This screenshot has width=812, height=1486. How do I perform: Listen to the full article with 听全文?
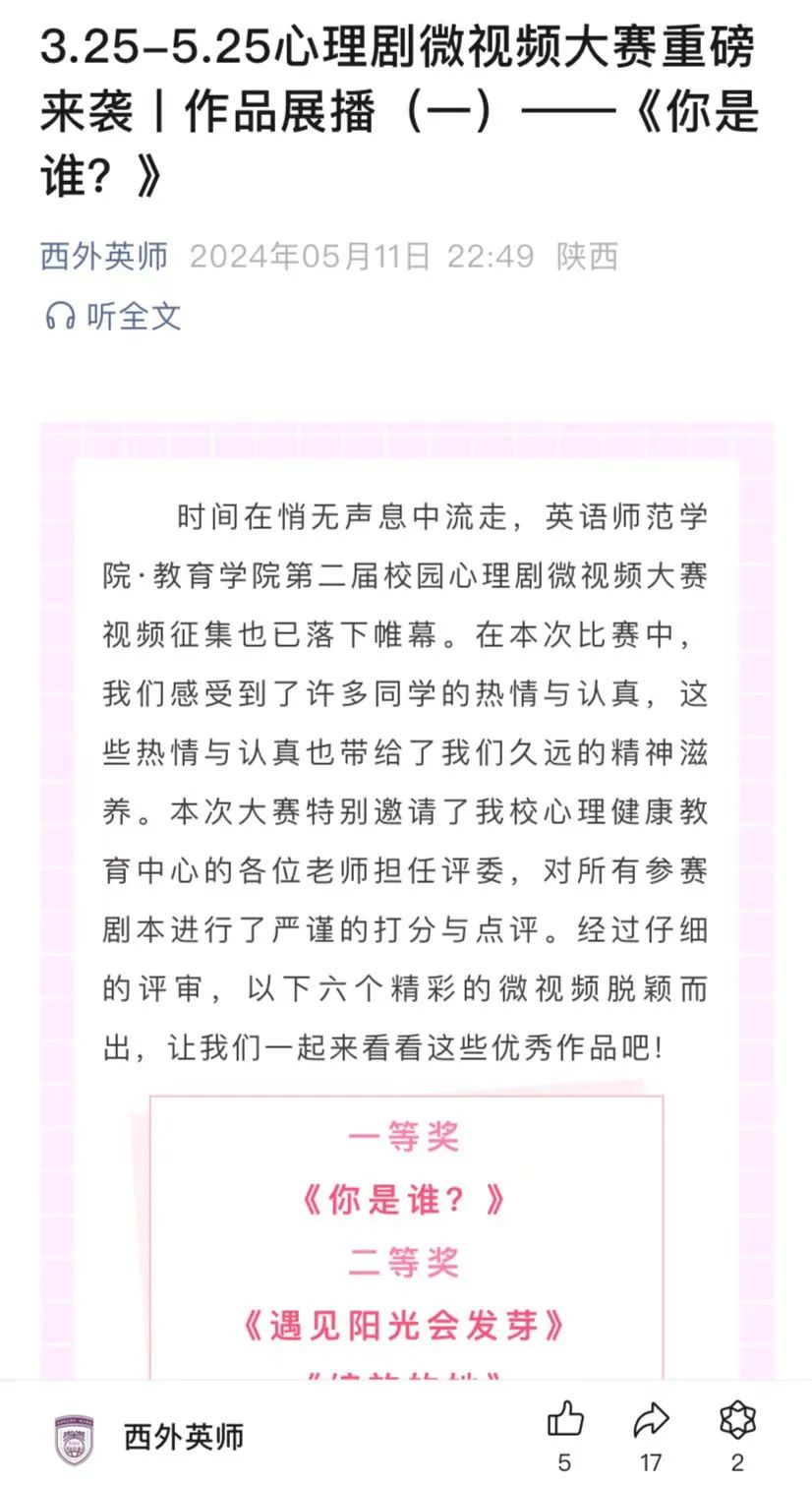pyautogui.click(x=113, y=316)
